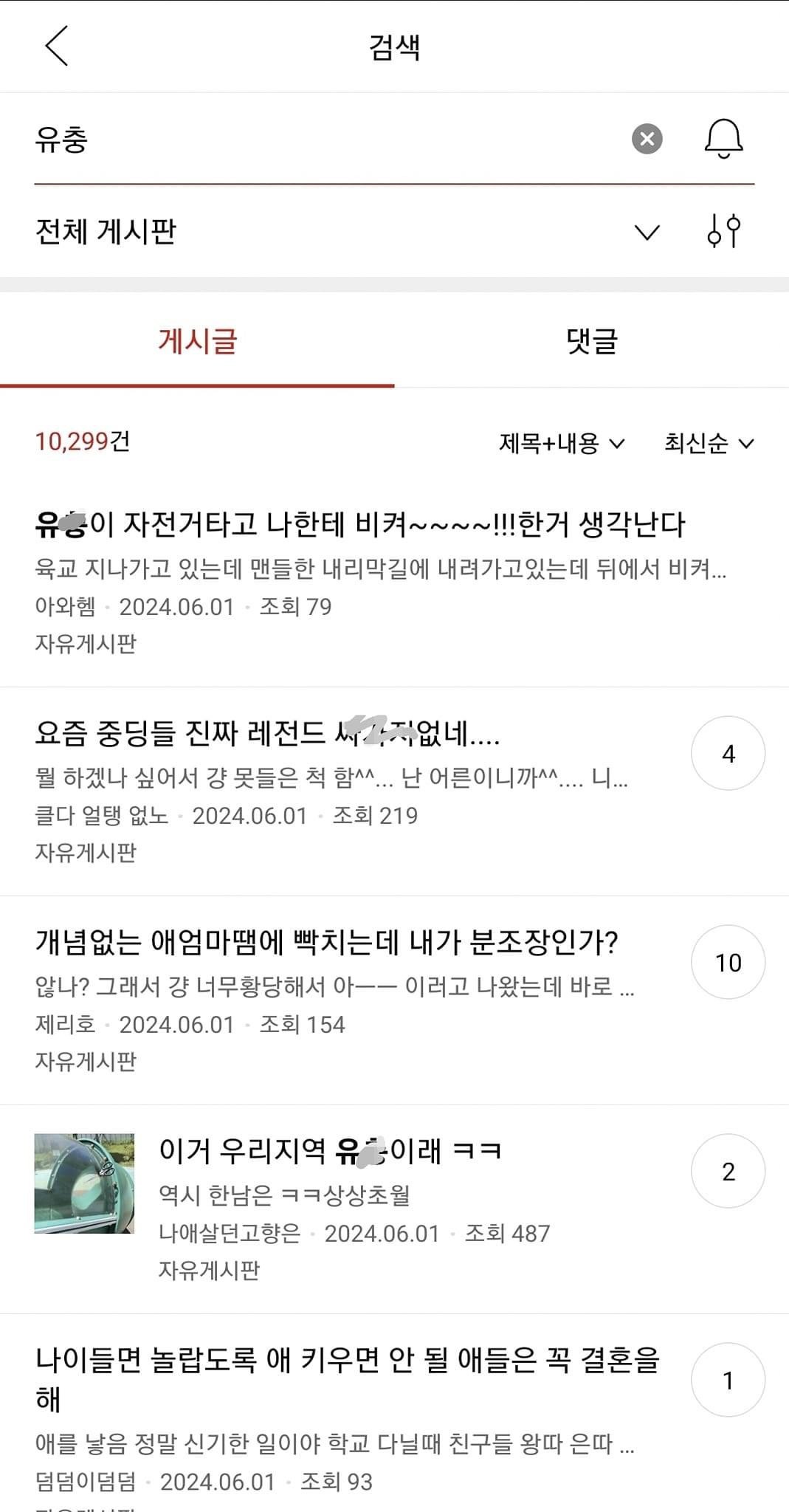Open the '제목+내용' search scope dropdown
The height and width of the screenshot is (1512, 789).
(562, 443)
